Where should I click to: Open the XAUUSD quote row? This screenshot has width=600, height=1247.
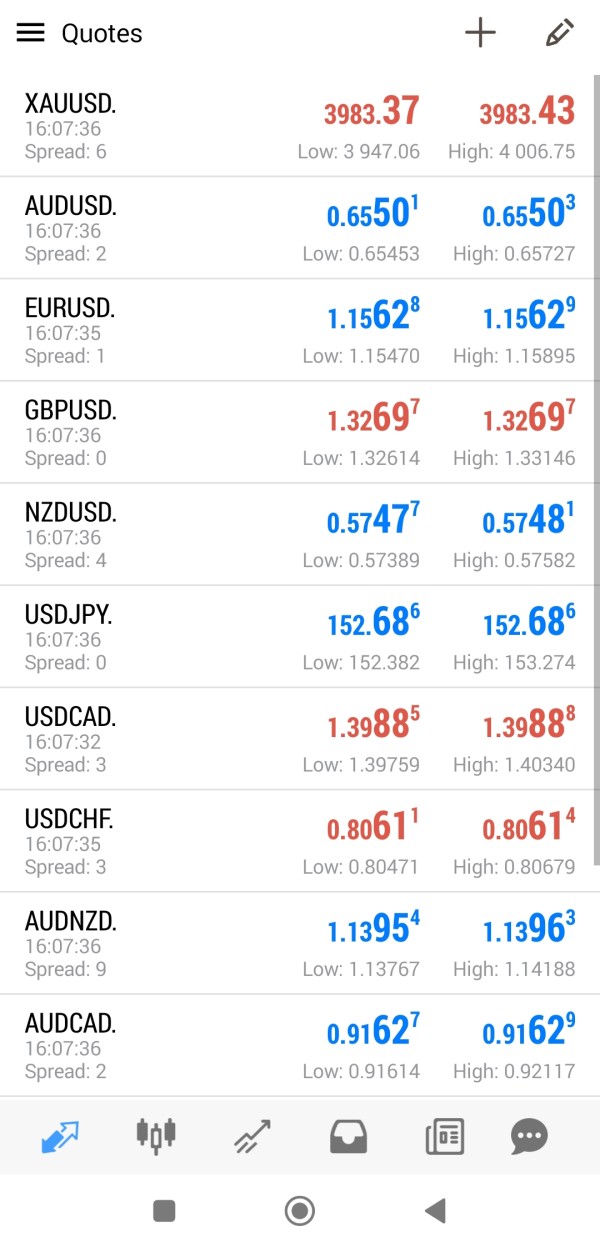pos(300,127)
